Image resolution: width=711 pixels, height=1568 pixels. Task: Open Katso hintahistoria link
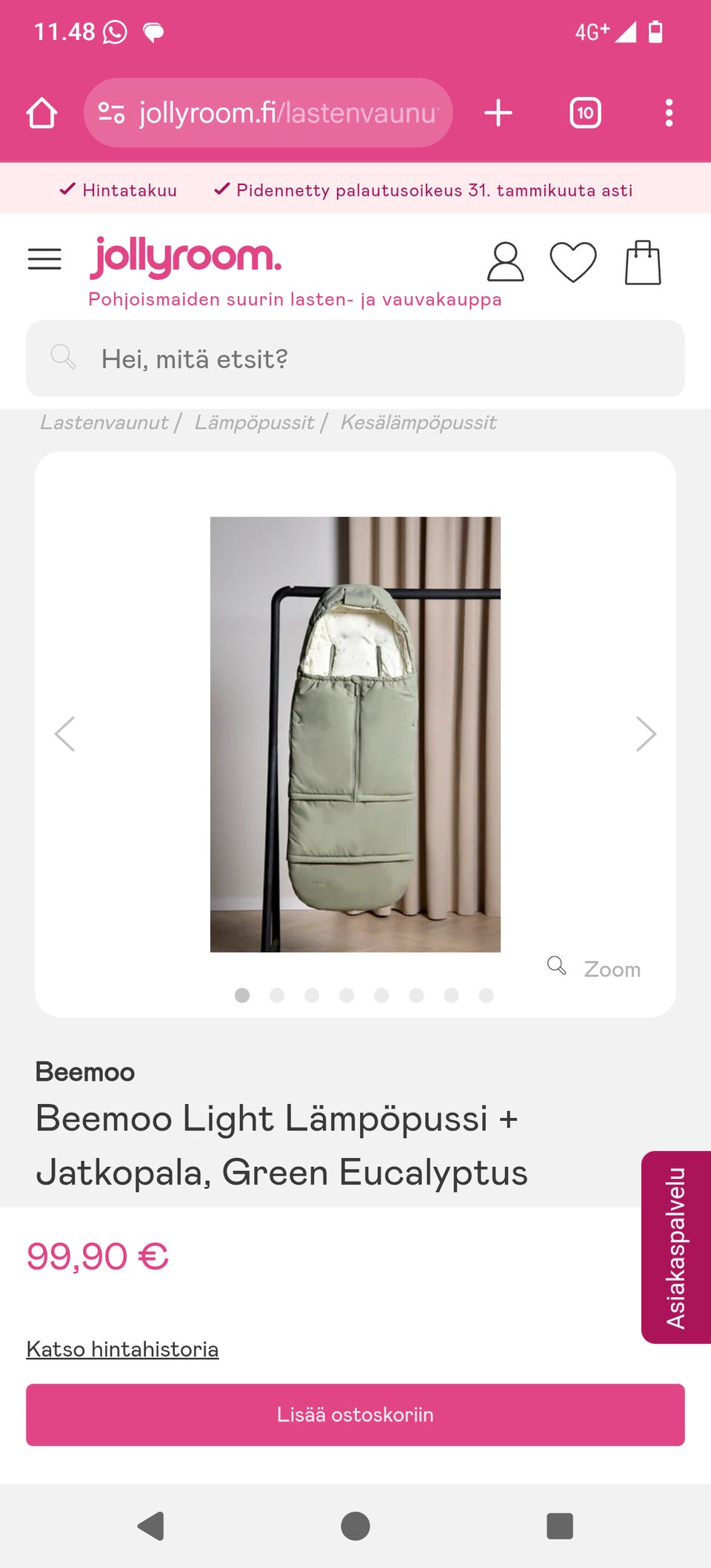122,1349
